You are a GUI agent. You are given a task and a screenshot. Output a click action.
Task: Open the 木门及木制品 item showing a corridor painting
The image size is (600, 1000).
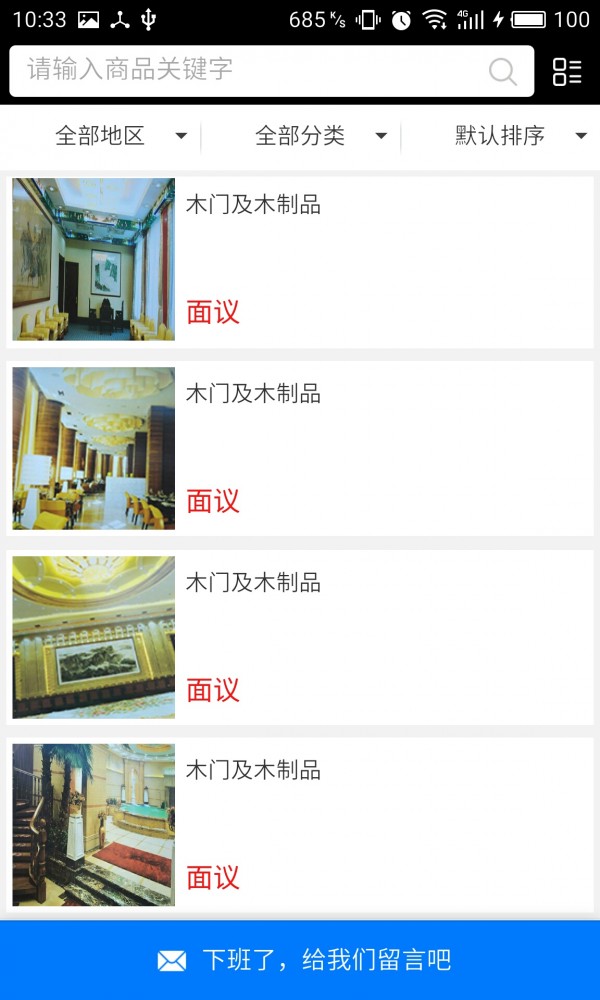pyautogui.click(x=300, y=260)
